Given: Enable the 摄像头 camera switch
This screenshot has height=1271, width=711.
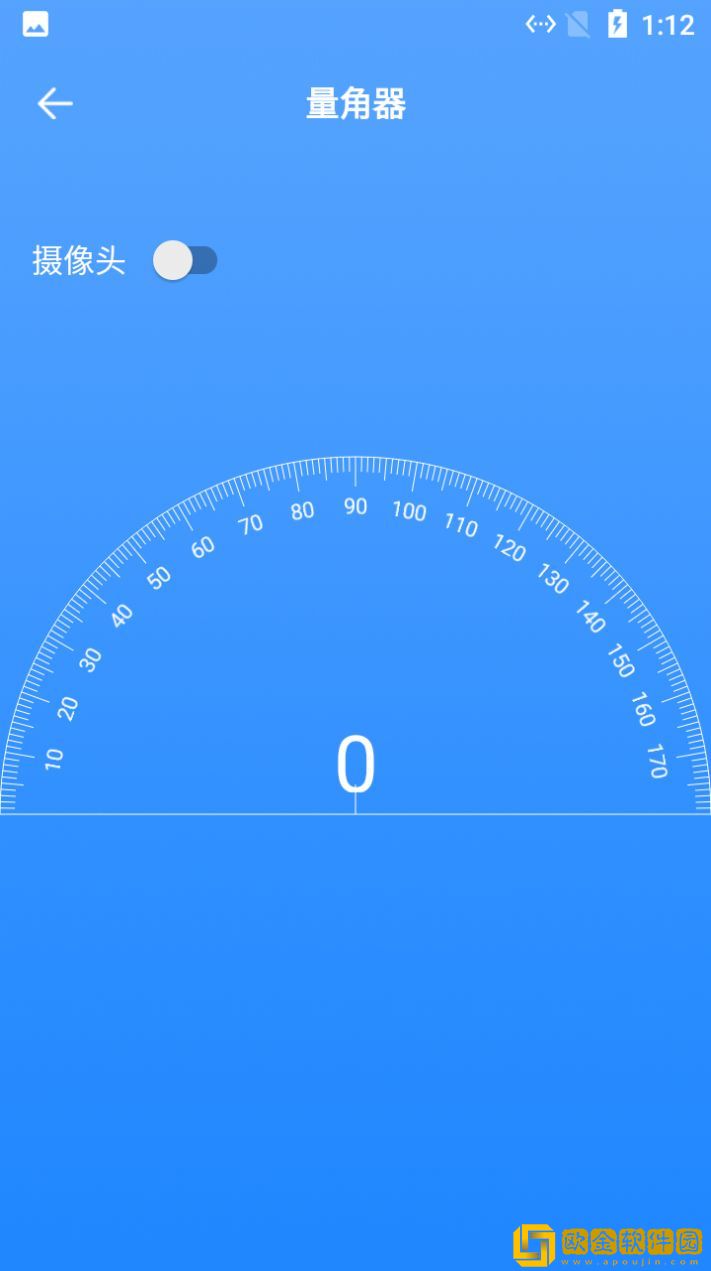Looking at the screenshot, I should (x=185, y=261).
